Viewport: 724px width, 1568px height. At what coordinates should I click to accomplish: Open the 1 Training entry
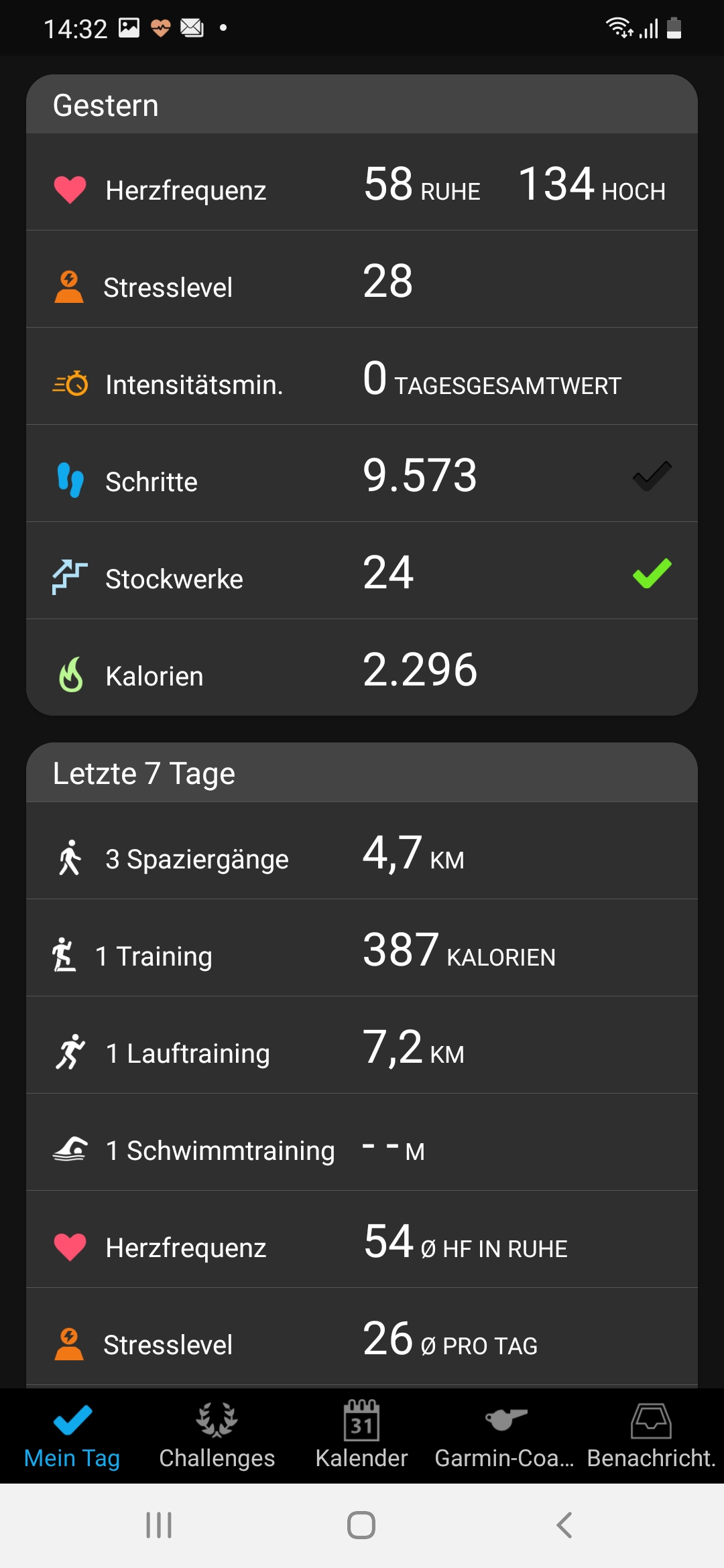coord(362,949)
